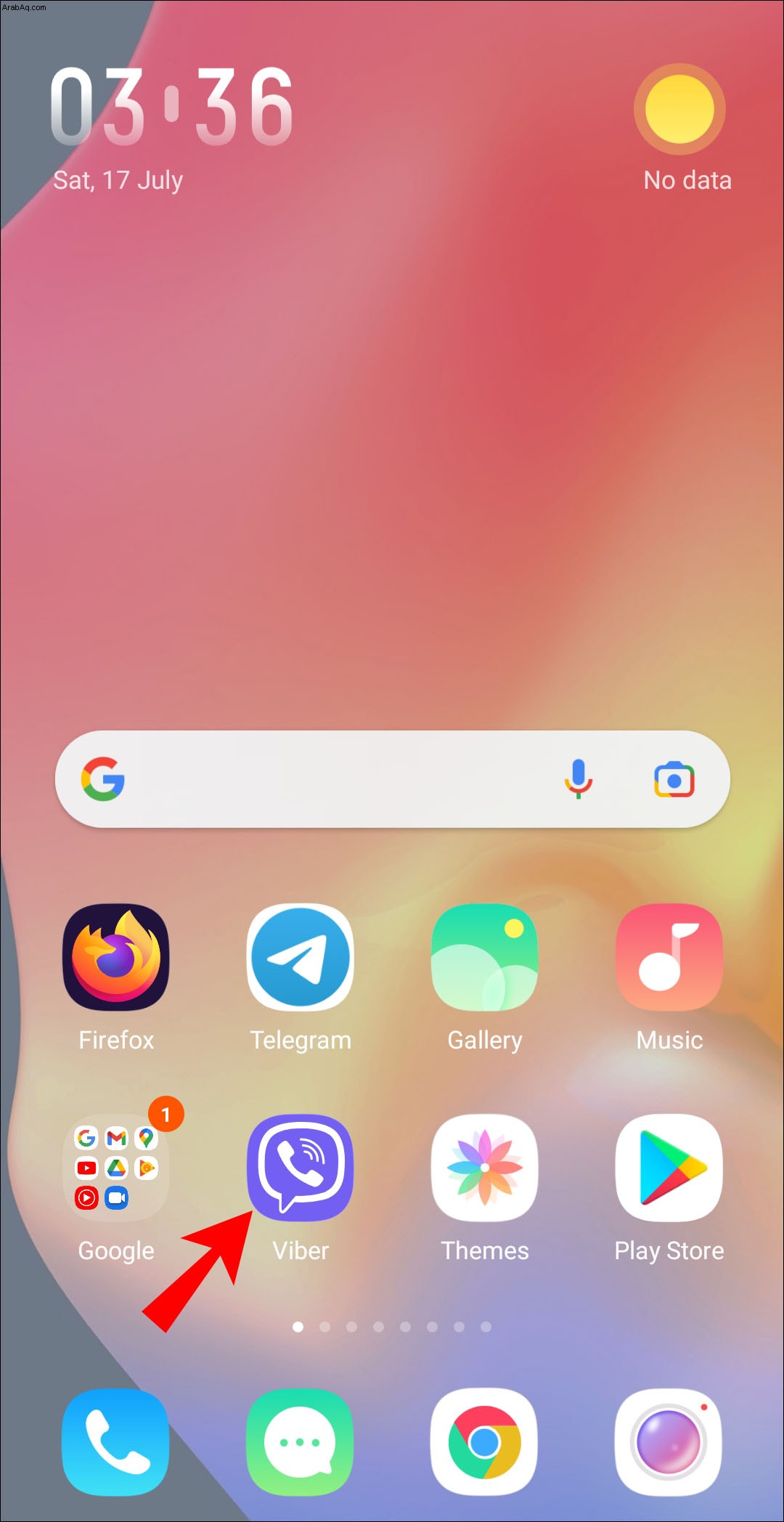Open the Viber app

click(300, 1168)
